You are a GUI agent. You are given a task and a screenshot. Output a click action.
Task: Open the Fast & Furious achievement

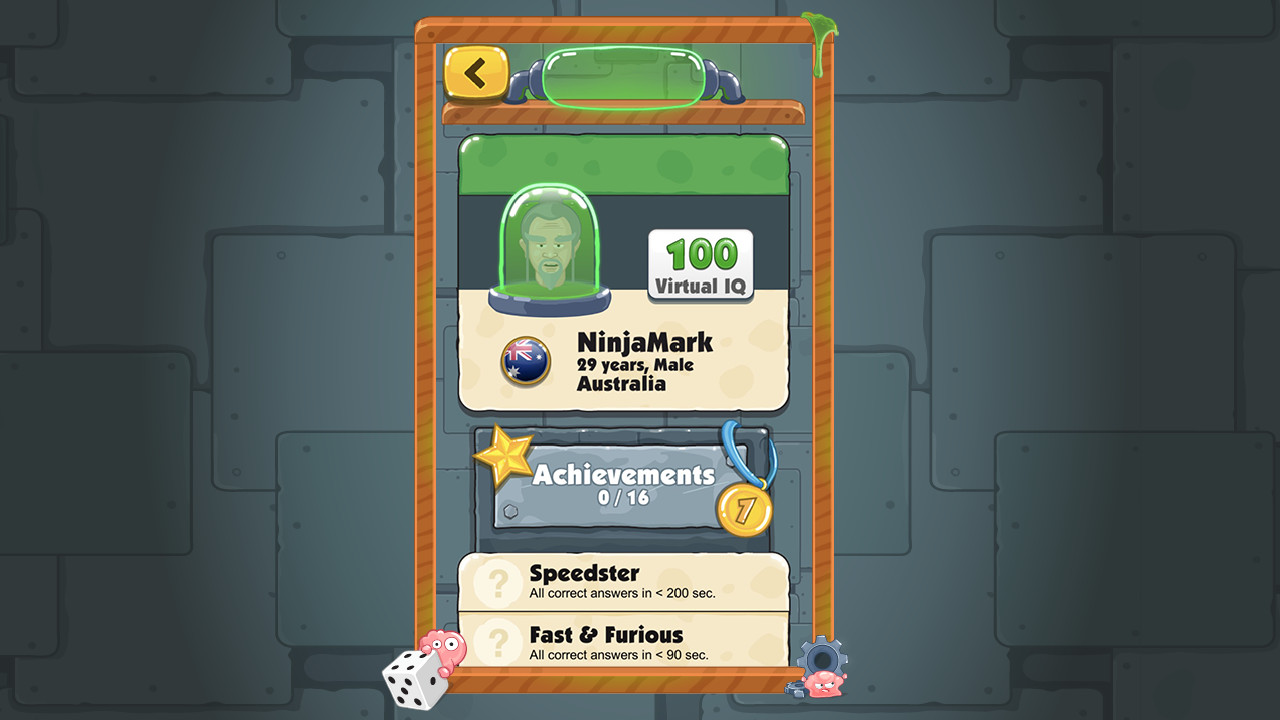tap(623, 642)
